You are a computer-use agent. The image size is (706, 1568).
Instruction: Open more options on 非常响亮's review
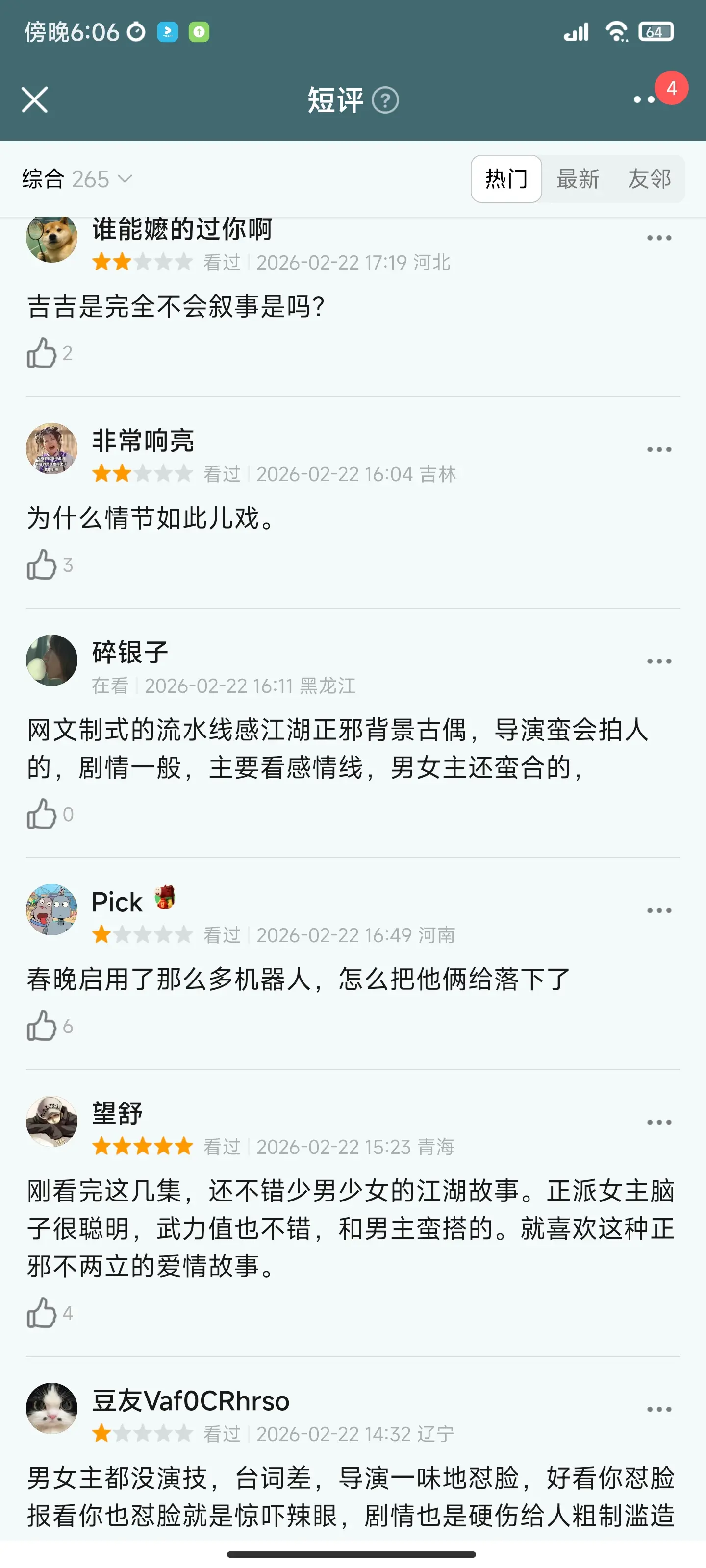tap(658, 450)
